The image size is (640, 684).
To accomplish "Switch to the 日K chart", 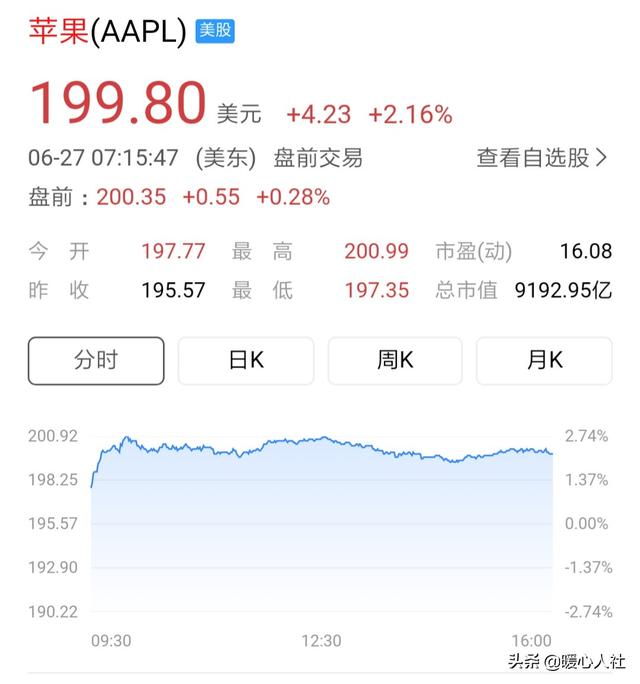I will point(246,361).
